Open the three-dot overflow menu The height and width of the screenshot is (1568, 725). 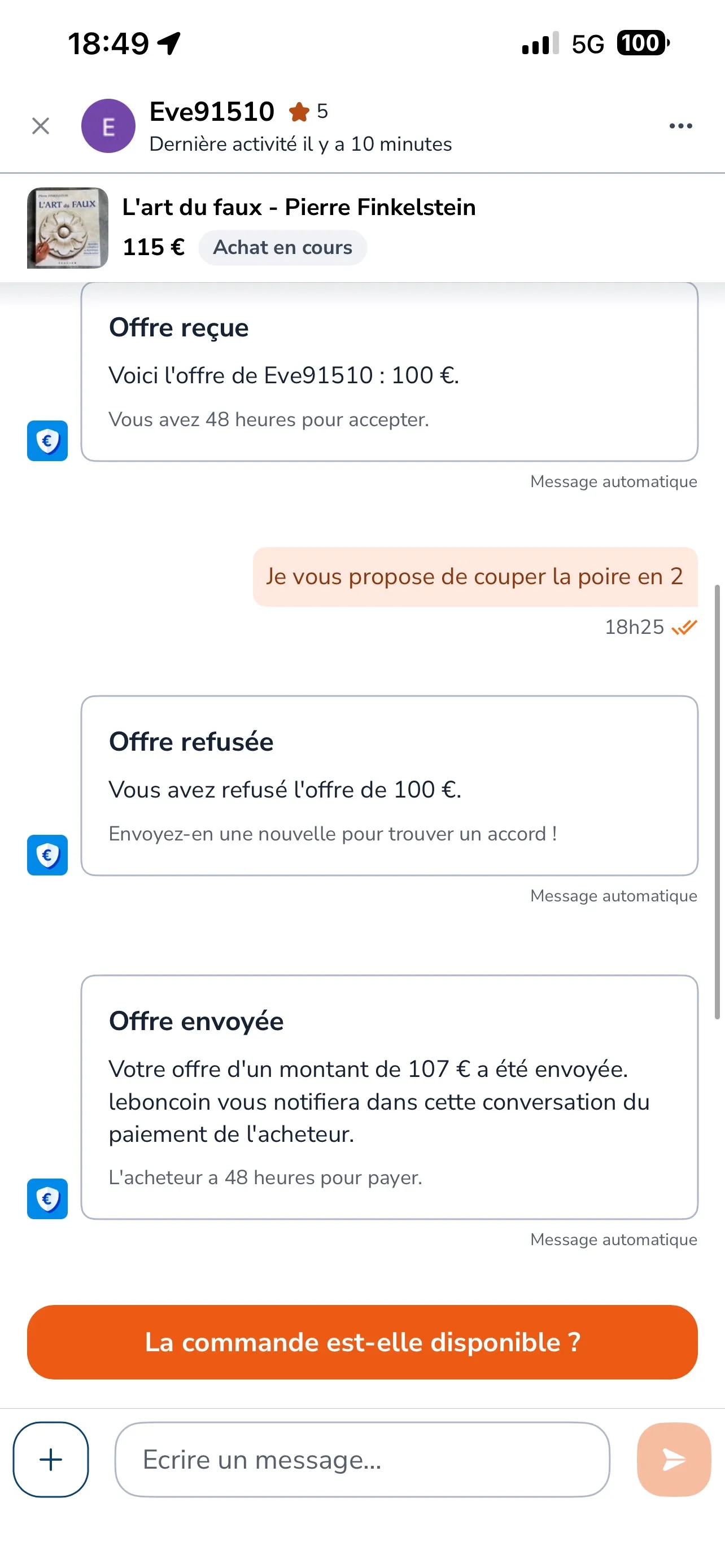point(680,126)
